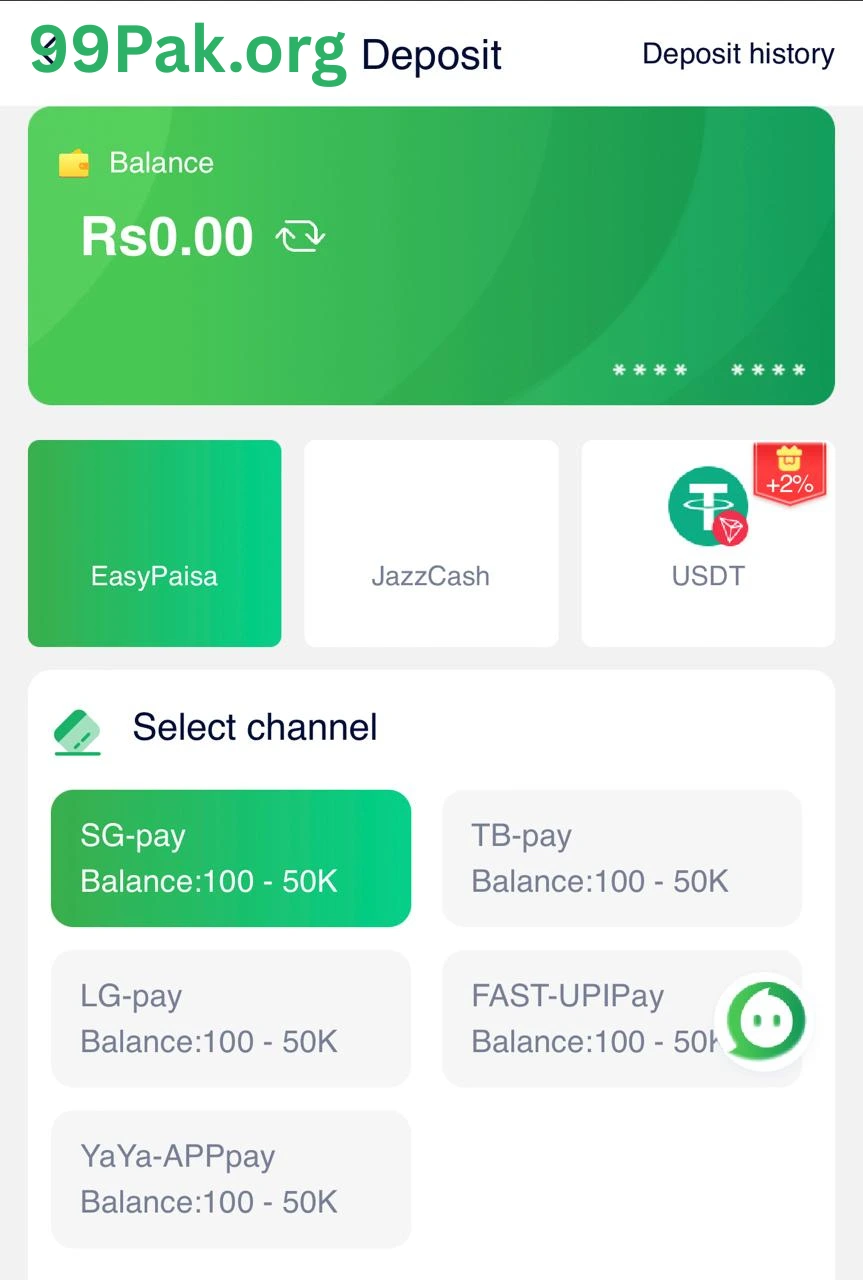This screenshot has height=1280, width=863.
Task: Open Deposit history
Action: 737,54
